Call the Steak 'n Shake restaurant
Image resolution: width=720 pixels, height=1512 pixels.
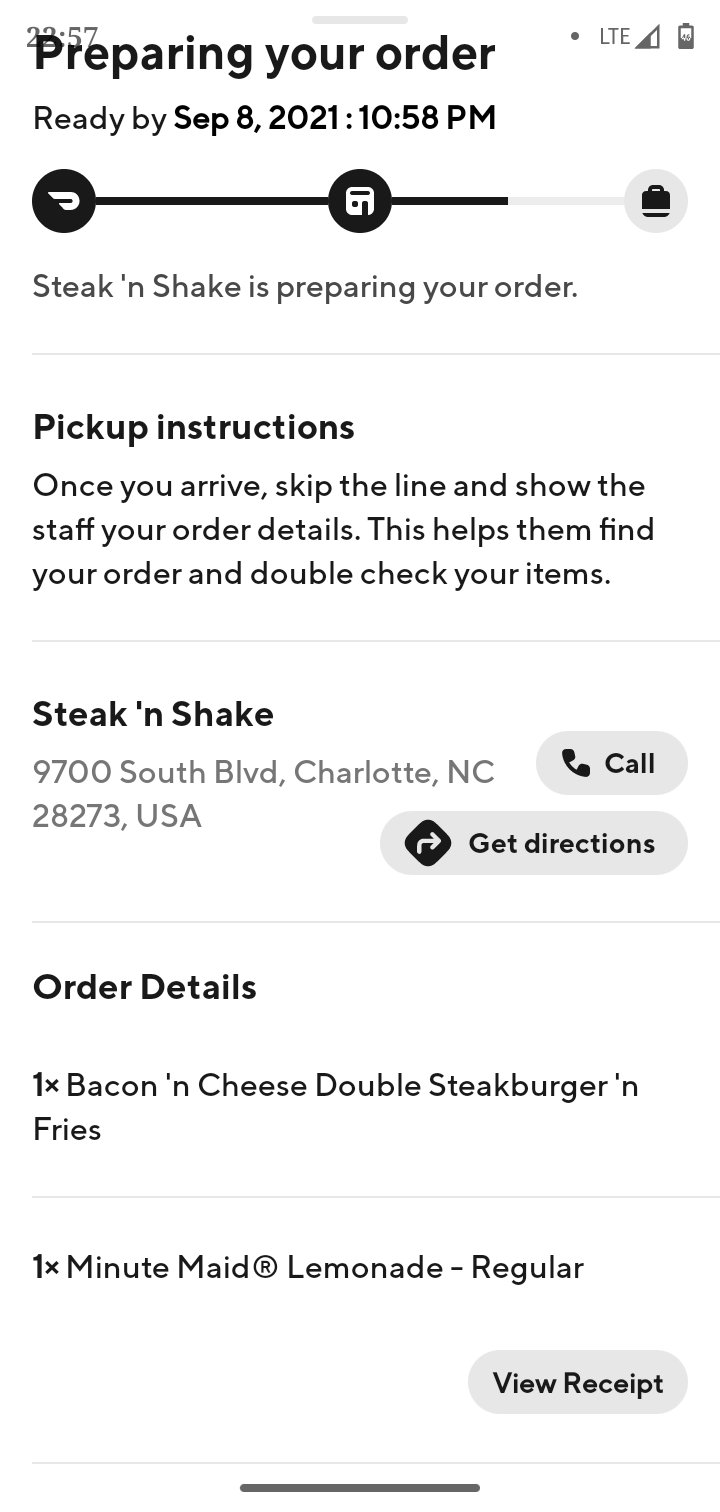pyautogui.click(x=611, y=763)
